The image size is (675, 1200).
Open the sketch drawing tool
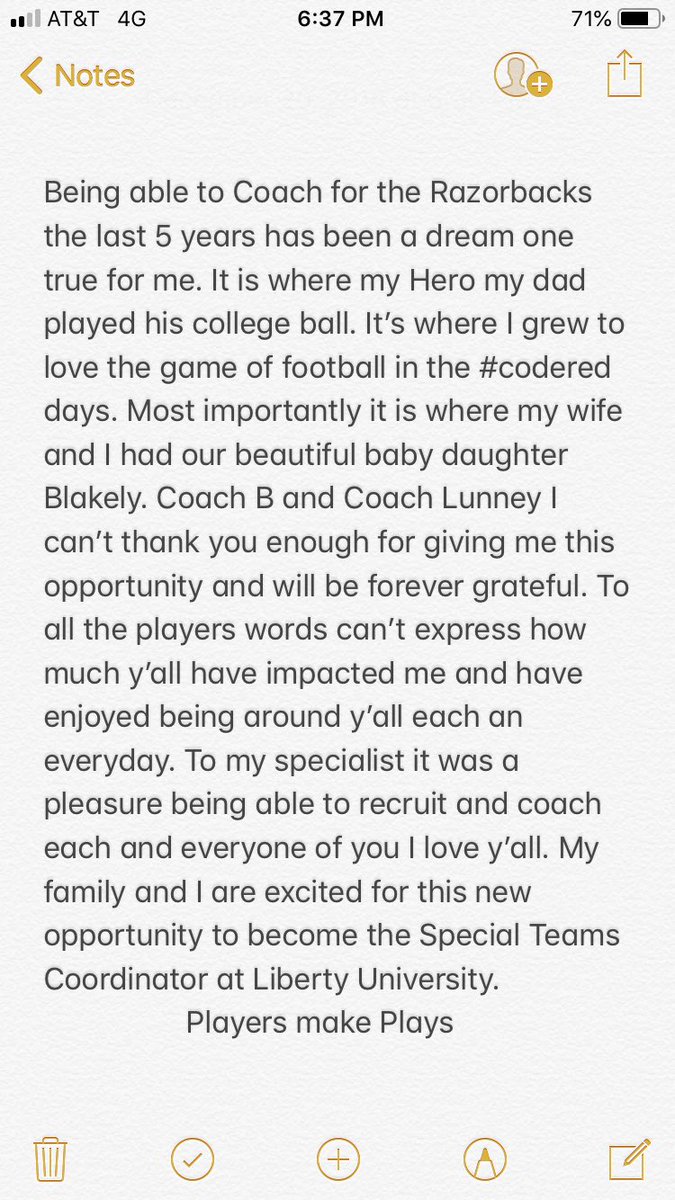click(485, 1159)
